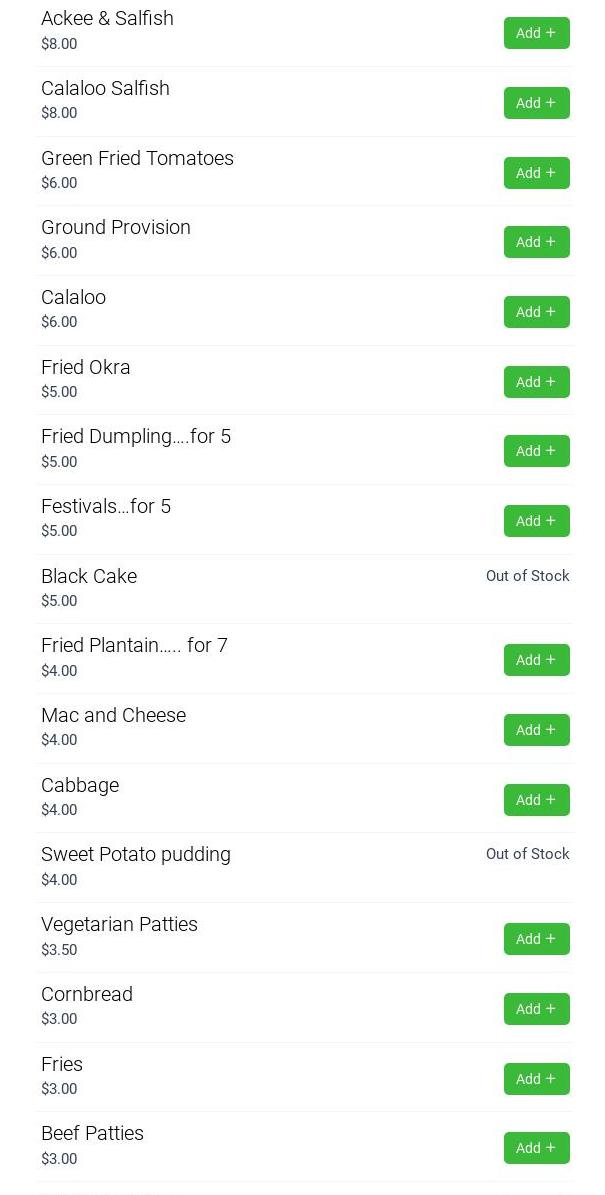Add Cornbread to the order
The width and height of the screenshot is (605, 1195).
[536, 1009]
